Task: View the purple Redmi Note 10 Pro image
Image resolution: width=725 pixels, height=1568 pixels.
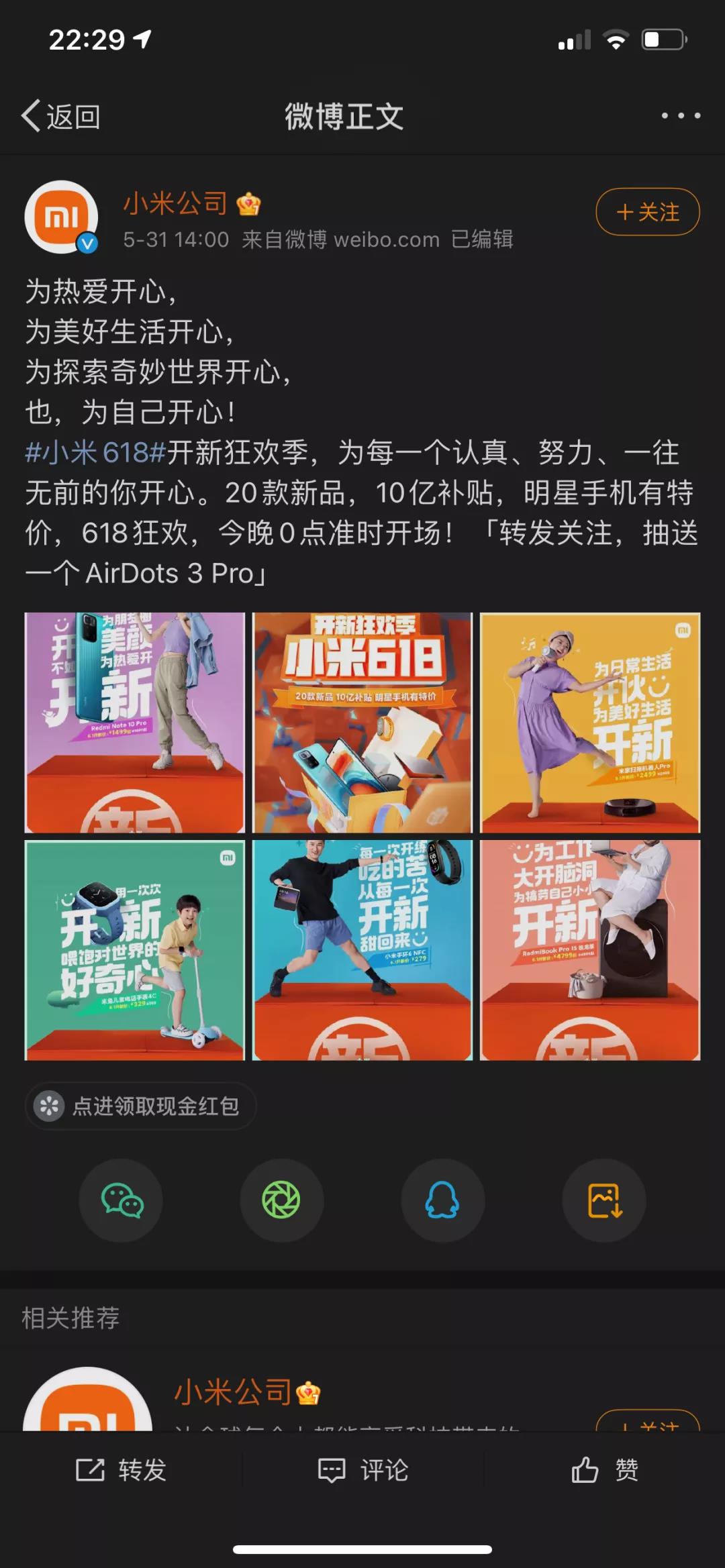Action: (x=135, y=723)
